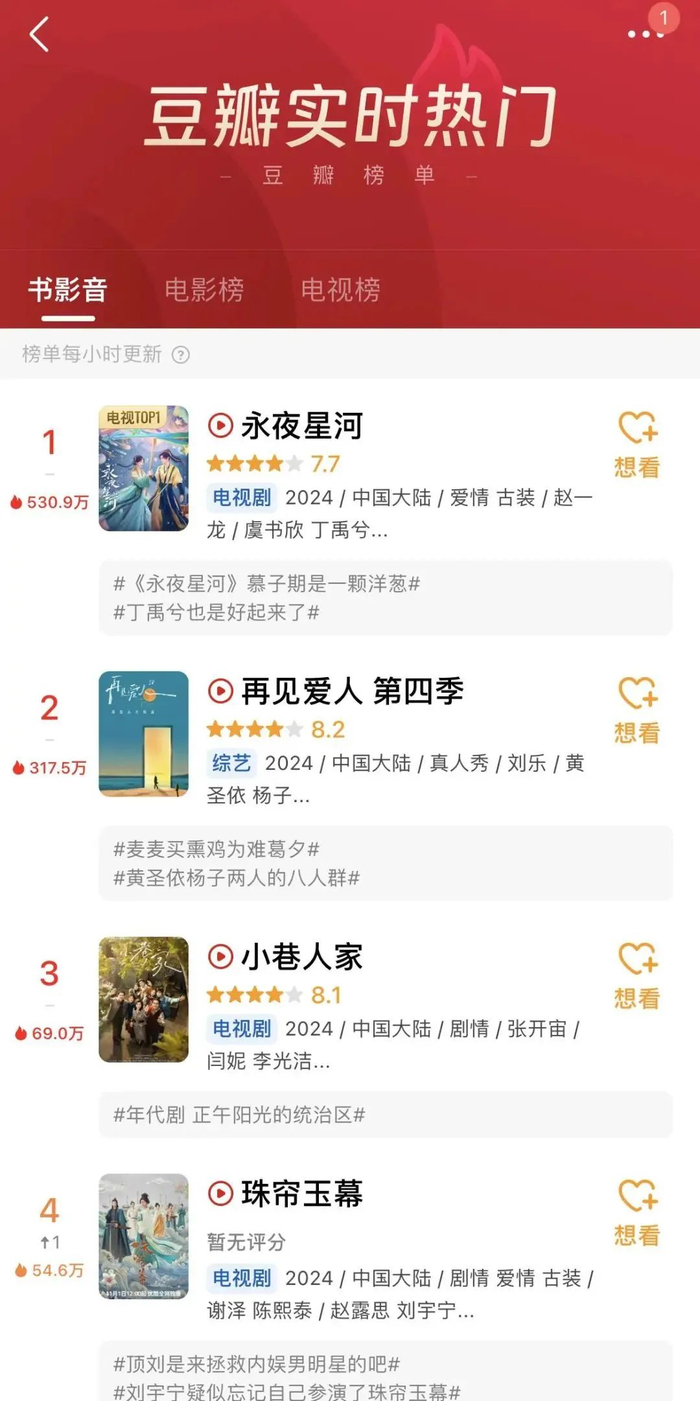Save 珠帘玉幕 to 想看 list

pyautogui.click(x=637, y=1211)
